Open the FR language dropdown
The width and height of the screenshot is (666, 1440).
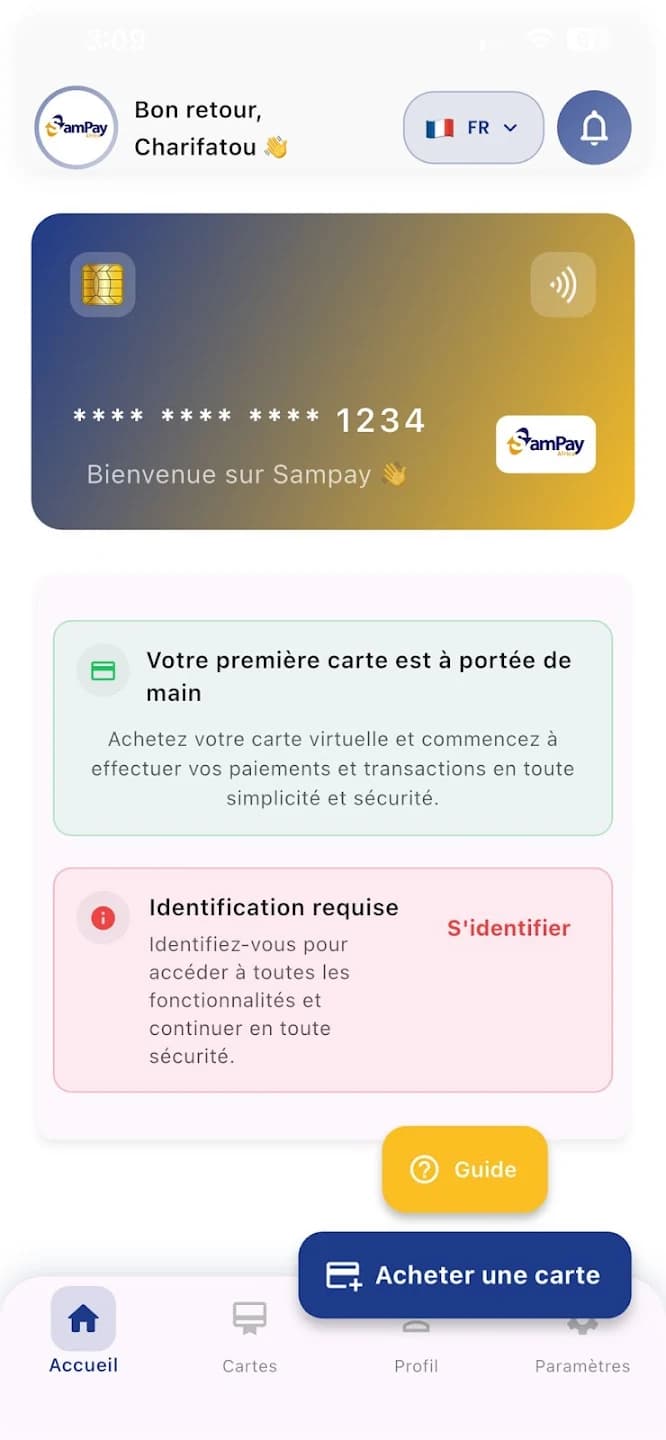point(473,128)
